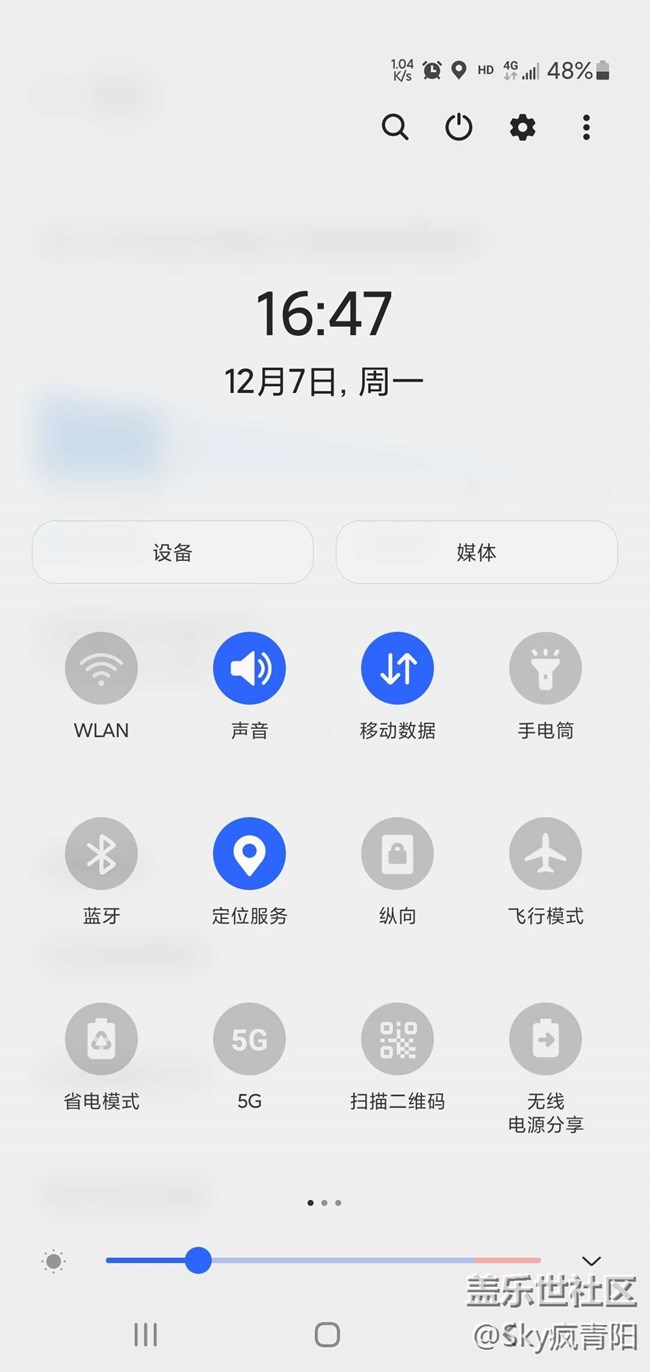Open the 媒体 media button
This screenshot has width=650, height=1372.
(x=476, y=552)
